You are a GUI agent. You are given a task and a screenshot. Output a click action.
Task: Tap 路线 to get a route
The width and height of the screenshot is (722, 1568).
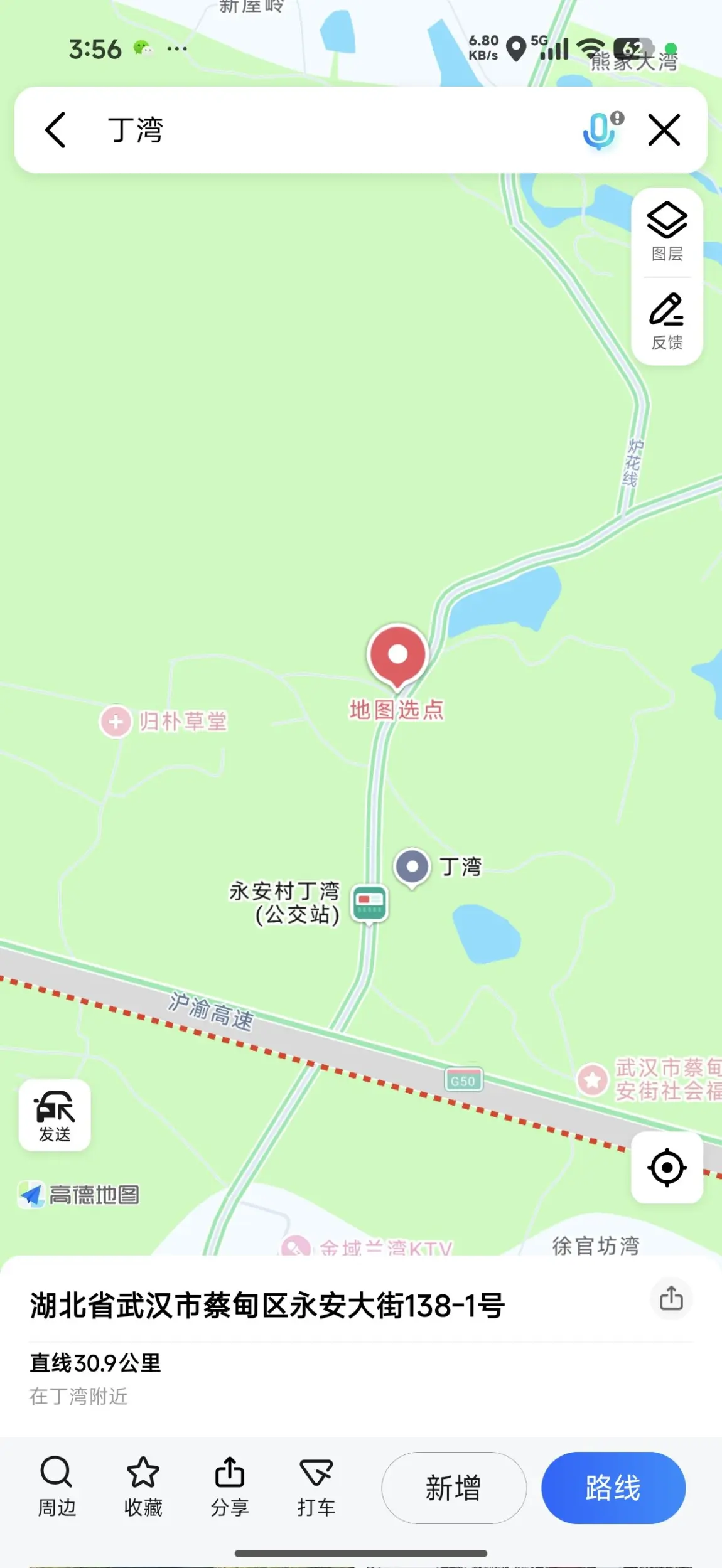click(x=613, y=1488)
